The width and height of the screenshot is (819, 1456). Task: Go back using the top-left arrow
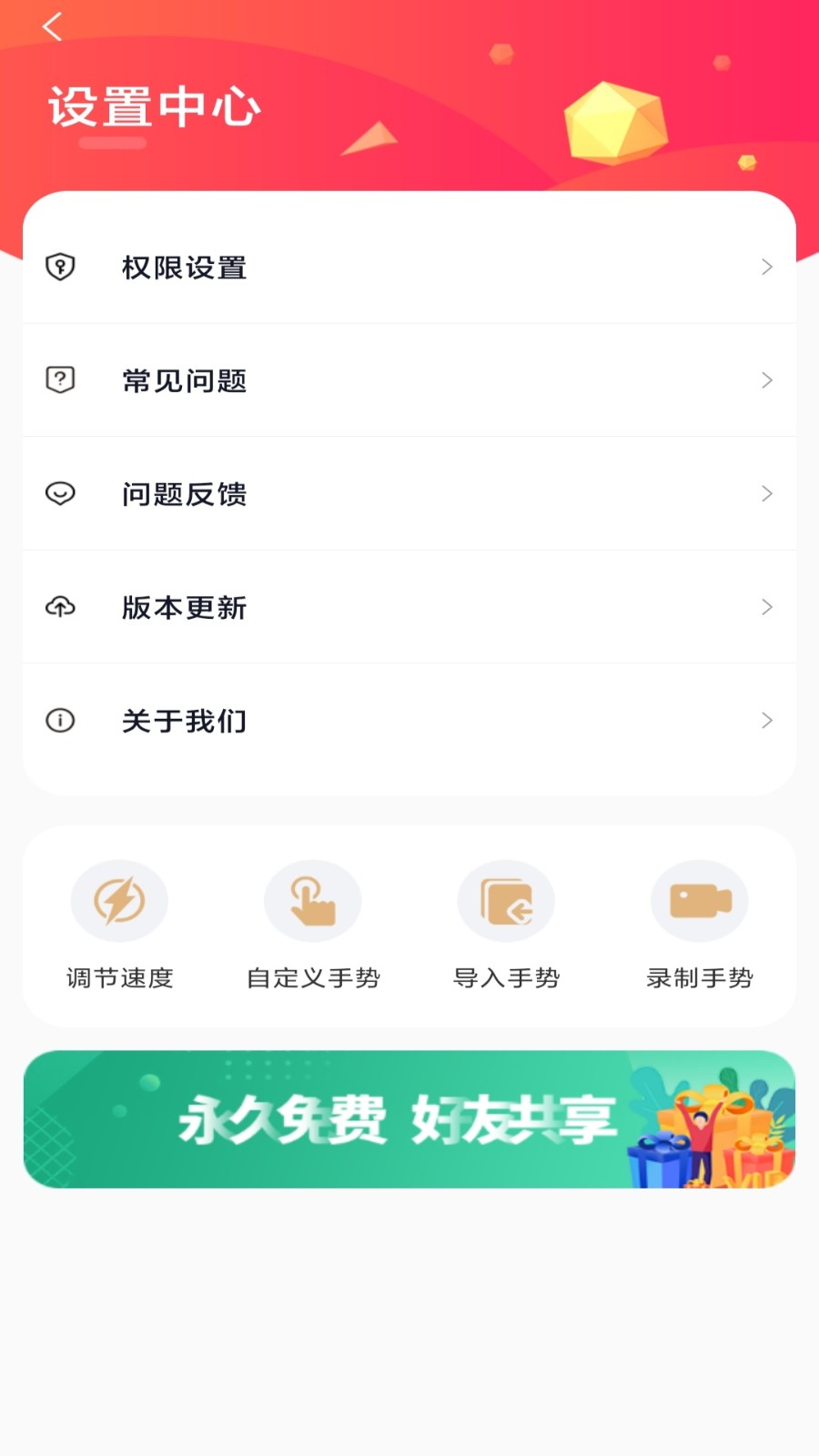coord(53,26)
